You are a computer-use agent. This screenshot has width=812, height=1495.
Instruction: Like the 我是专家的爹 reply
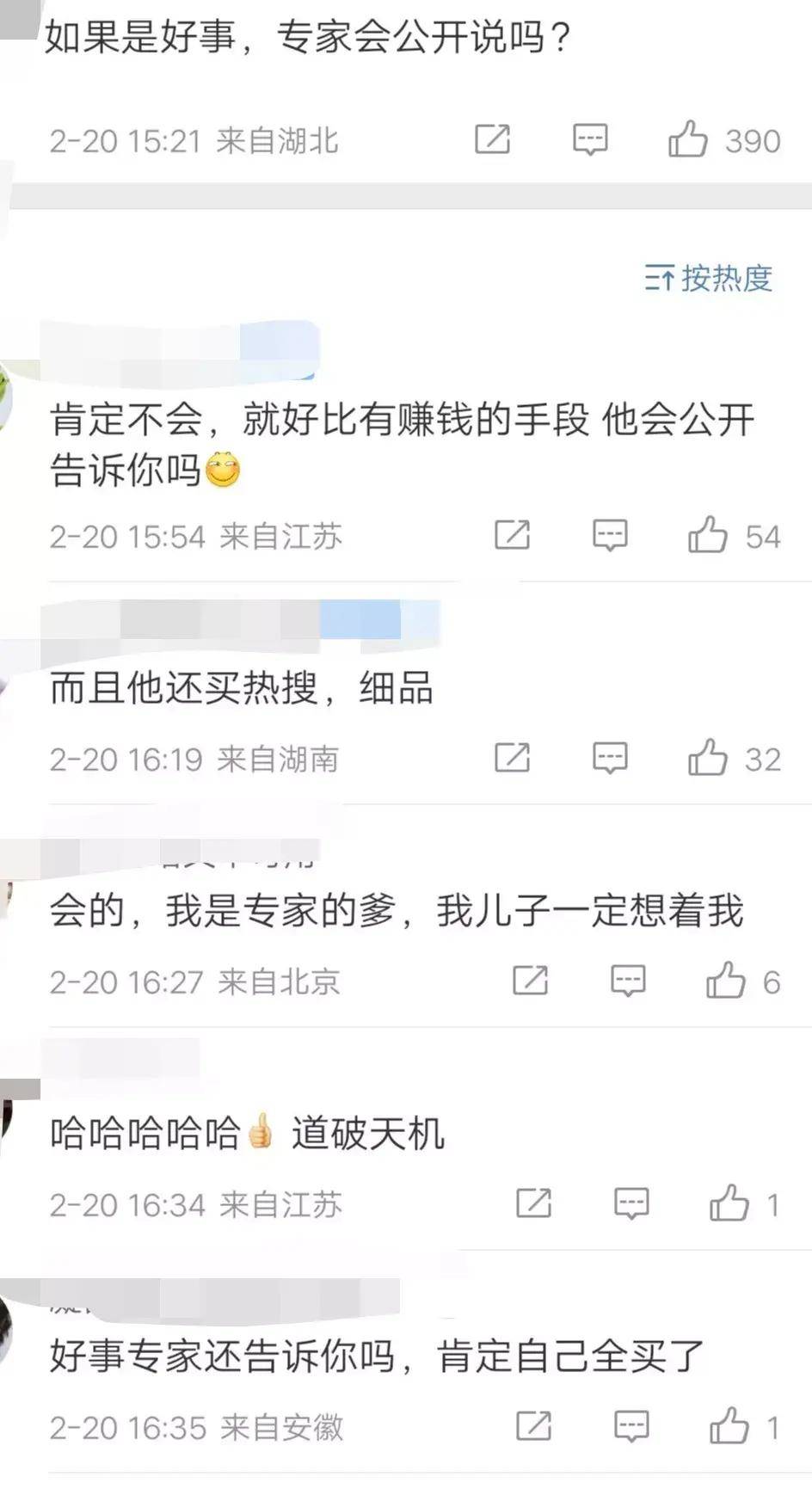pos(726,981)
